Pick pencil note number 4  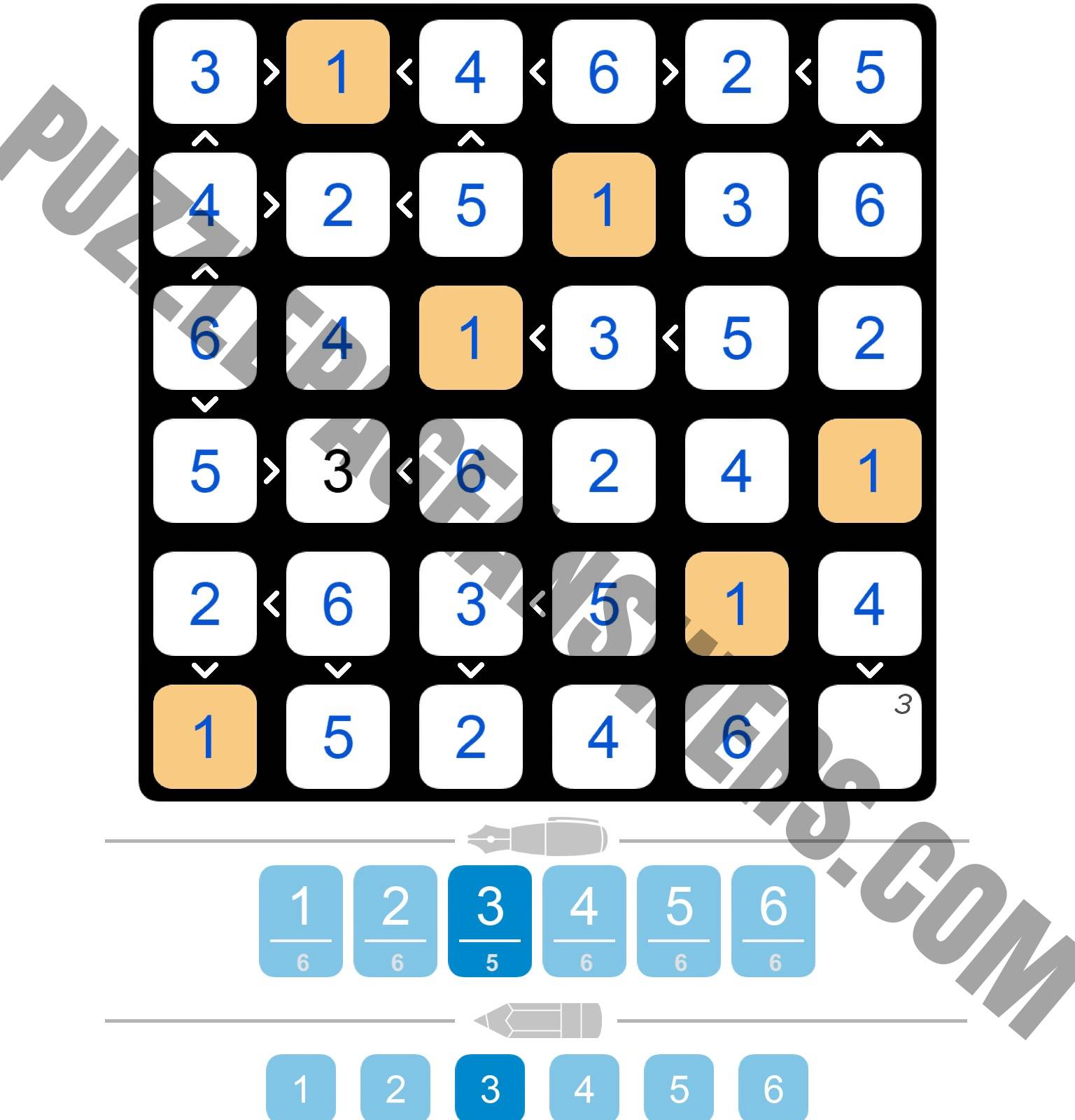pyautogui.click(x=584, y=1088)
